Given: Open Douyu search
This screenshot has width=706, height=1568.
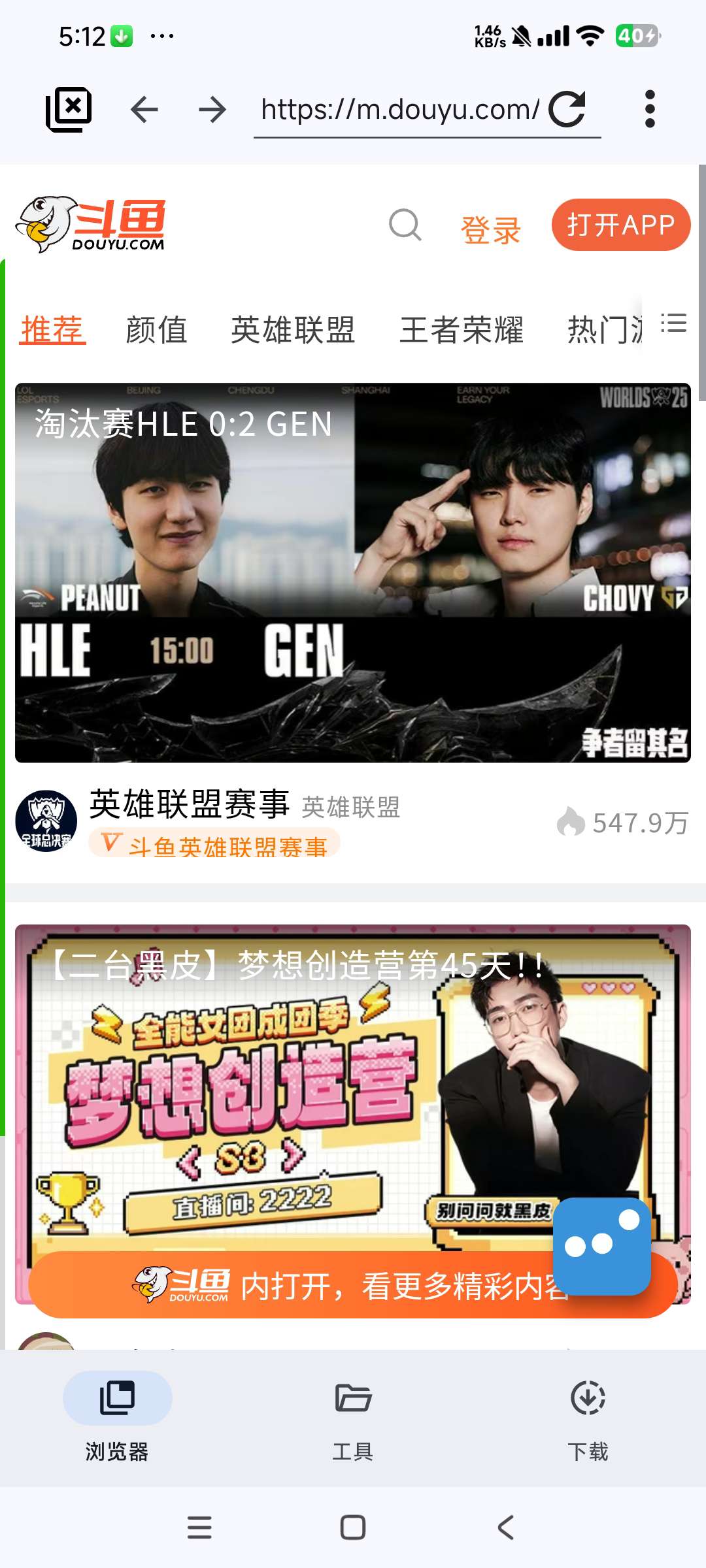Looking at the screenshot, I should (405, 225).
